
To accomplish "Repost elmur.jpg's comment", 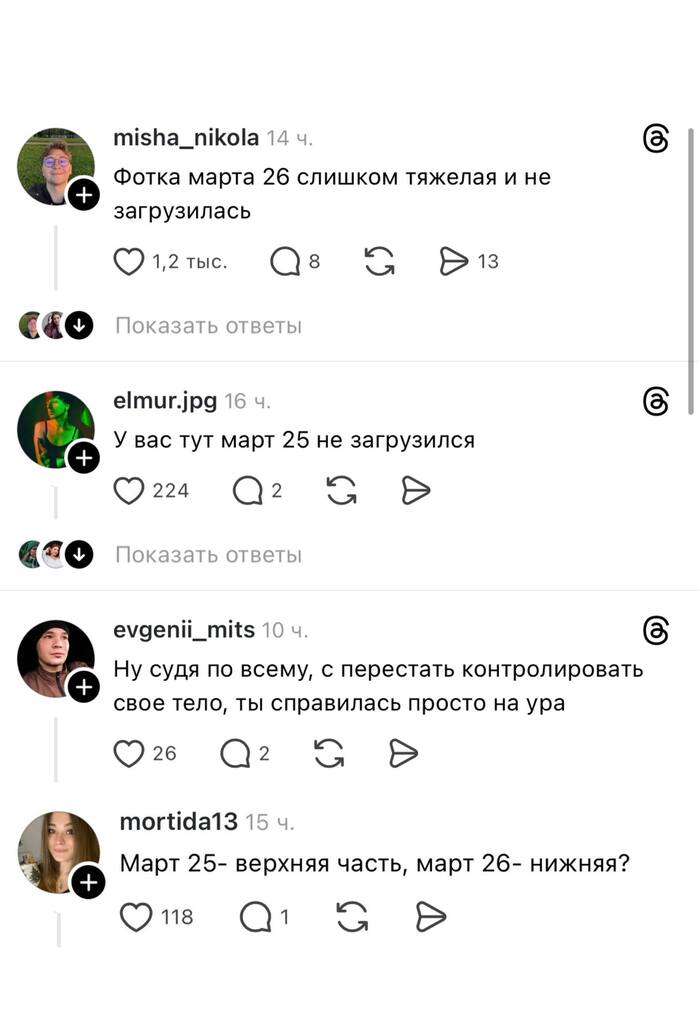I will tap(342, 490).
